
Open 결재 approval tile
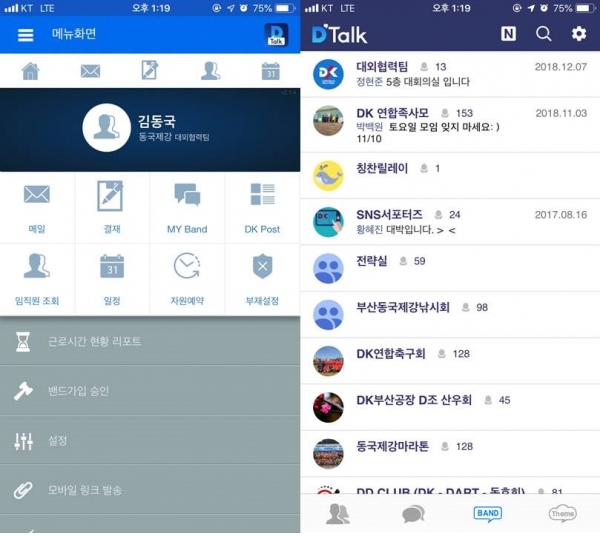(x=111, y=208)
